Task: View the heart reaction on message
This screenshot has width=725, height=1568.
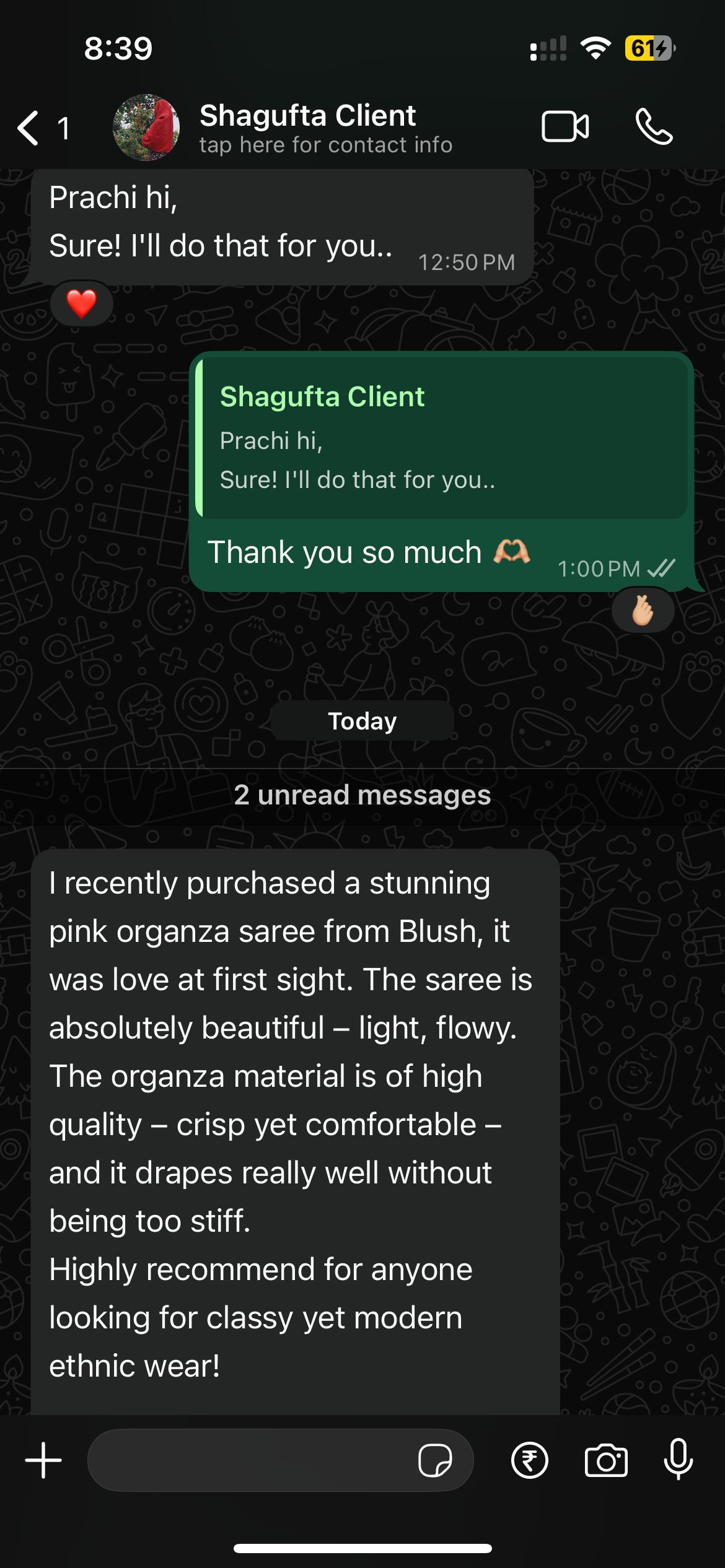Action: [82, 304]
